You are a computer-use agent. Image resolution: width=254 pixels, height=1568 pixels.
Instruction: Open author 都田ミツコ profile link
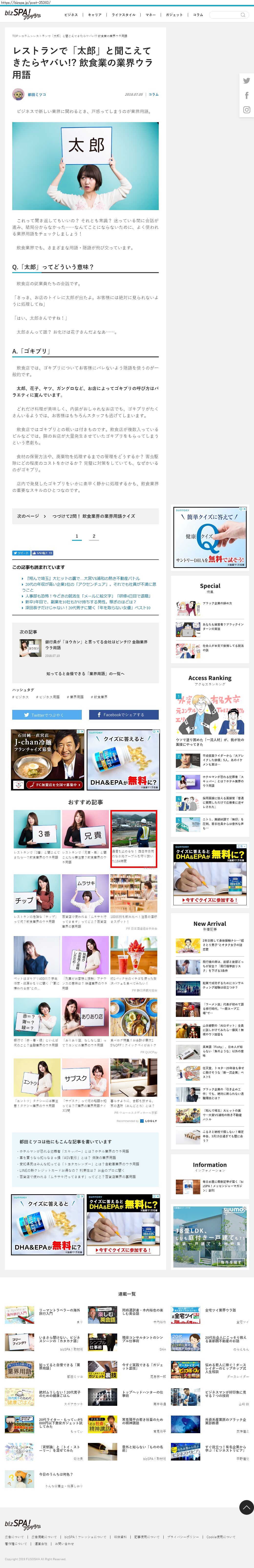37,94
